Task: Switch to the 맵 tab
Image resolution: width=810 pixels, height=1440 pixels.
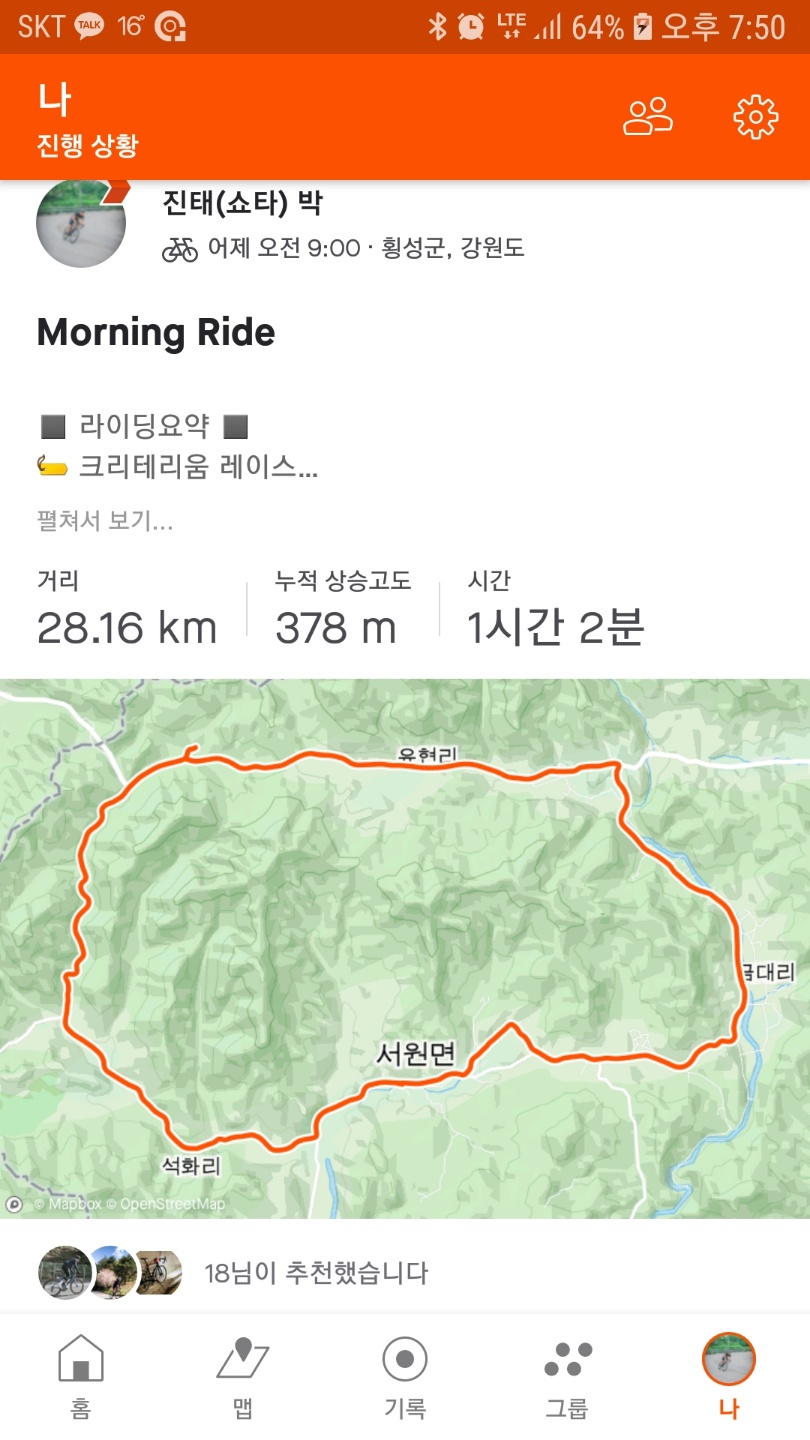Action: [243, 1376]
